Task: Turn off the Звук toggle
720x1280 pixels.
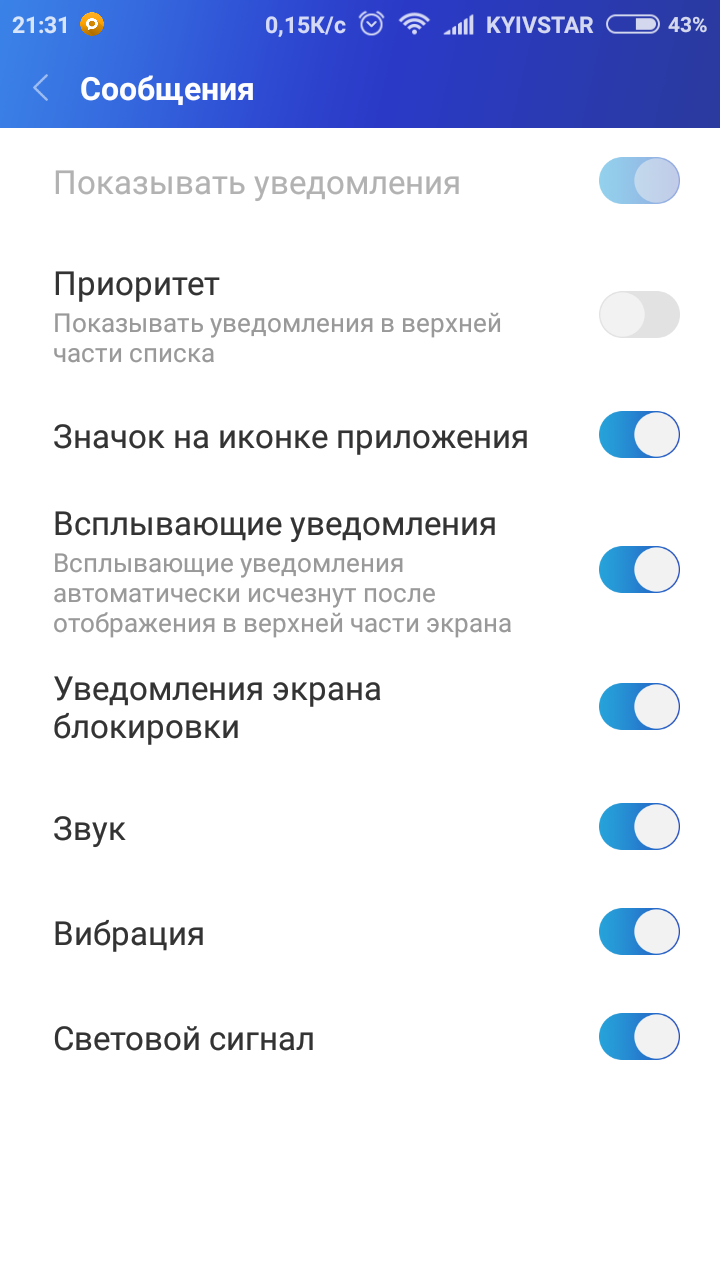Action: click(639, 827)
